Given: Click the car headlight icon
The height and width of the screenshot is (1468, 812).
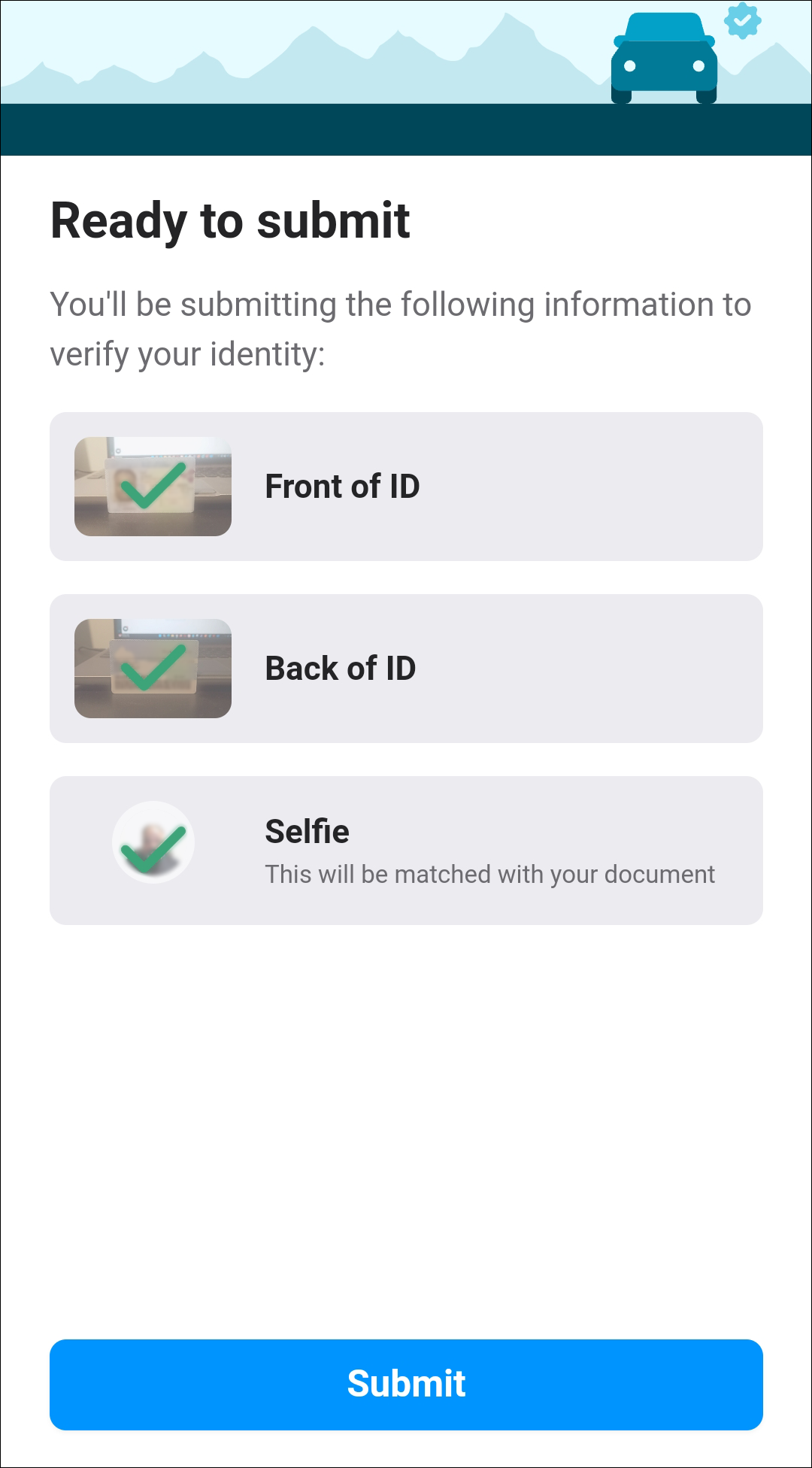Looking at the screenshot, I should click(x=628, y=67).
